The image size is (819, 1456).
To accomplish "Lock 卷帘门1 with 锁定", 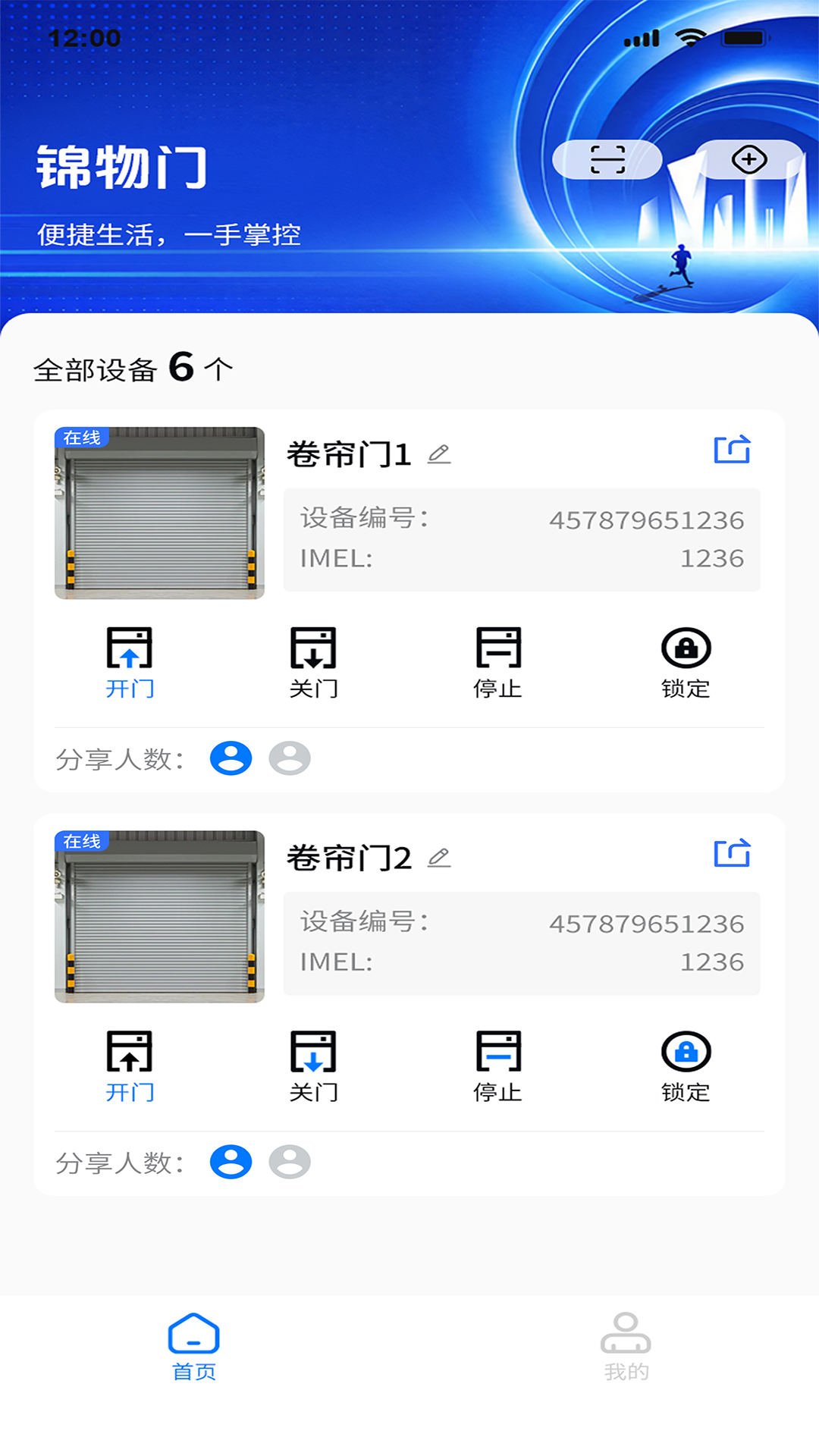I will [686, 661].
